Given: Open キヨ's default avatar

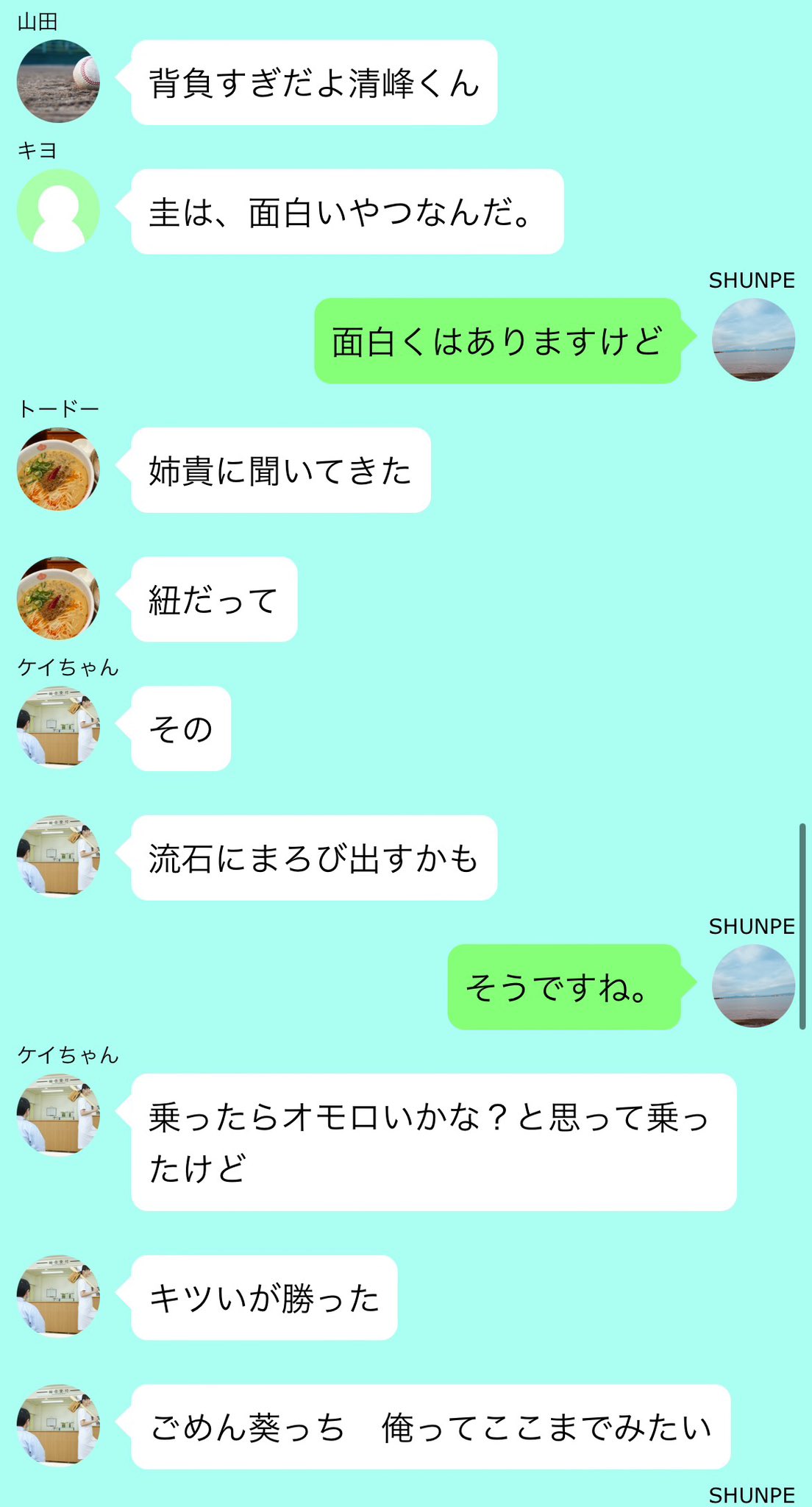Looking at the screenshot, I should [x=58, y=210].
